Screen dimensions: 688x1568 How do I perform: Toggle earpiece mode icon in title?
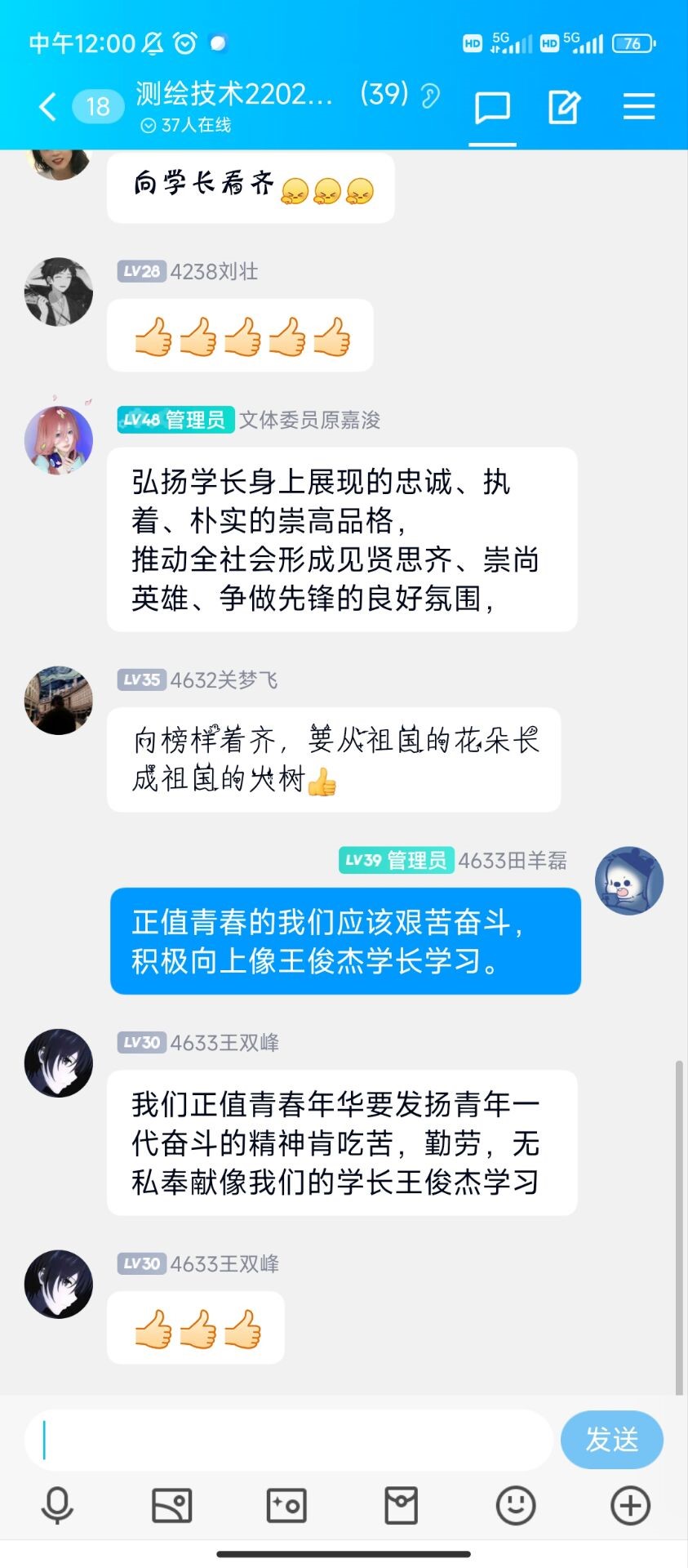tap(430, 96)
